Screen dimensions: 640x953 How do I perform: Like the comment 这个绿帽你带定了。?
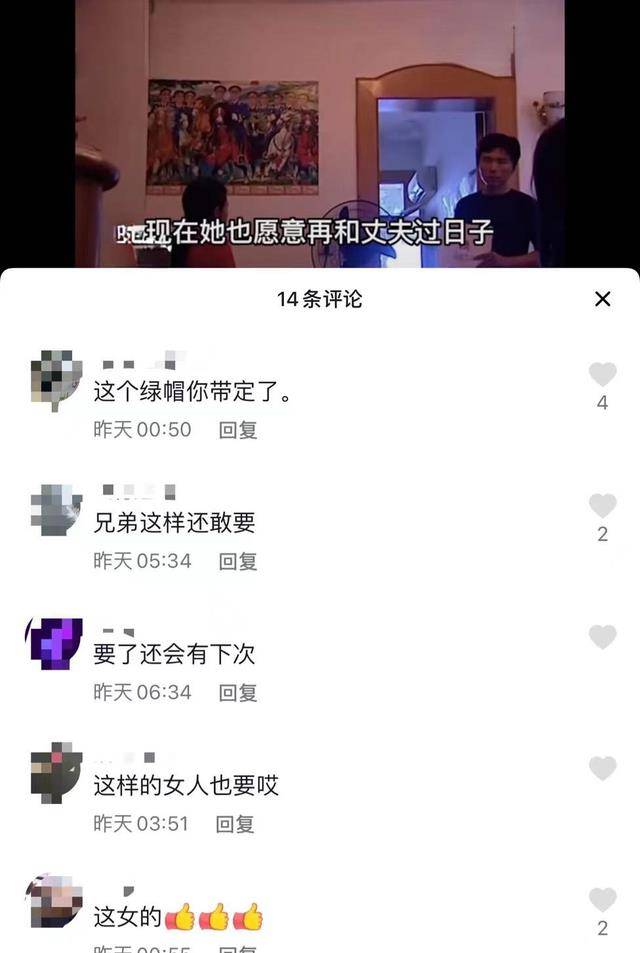coord(602,375)
